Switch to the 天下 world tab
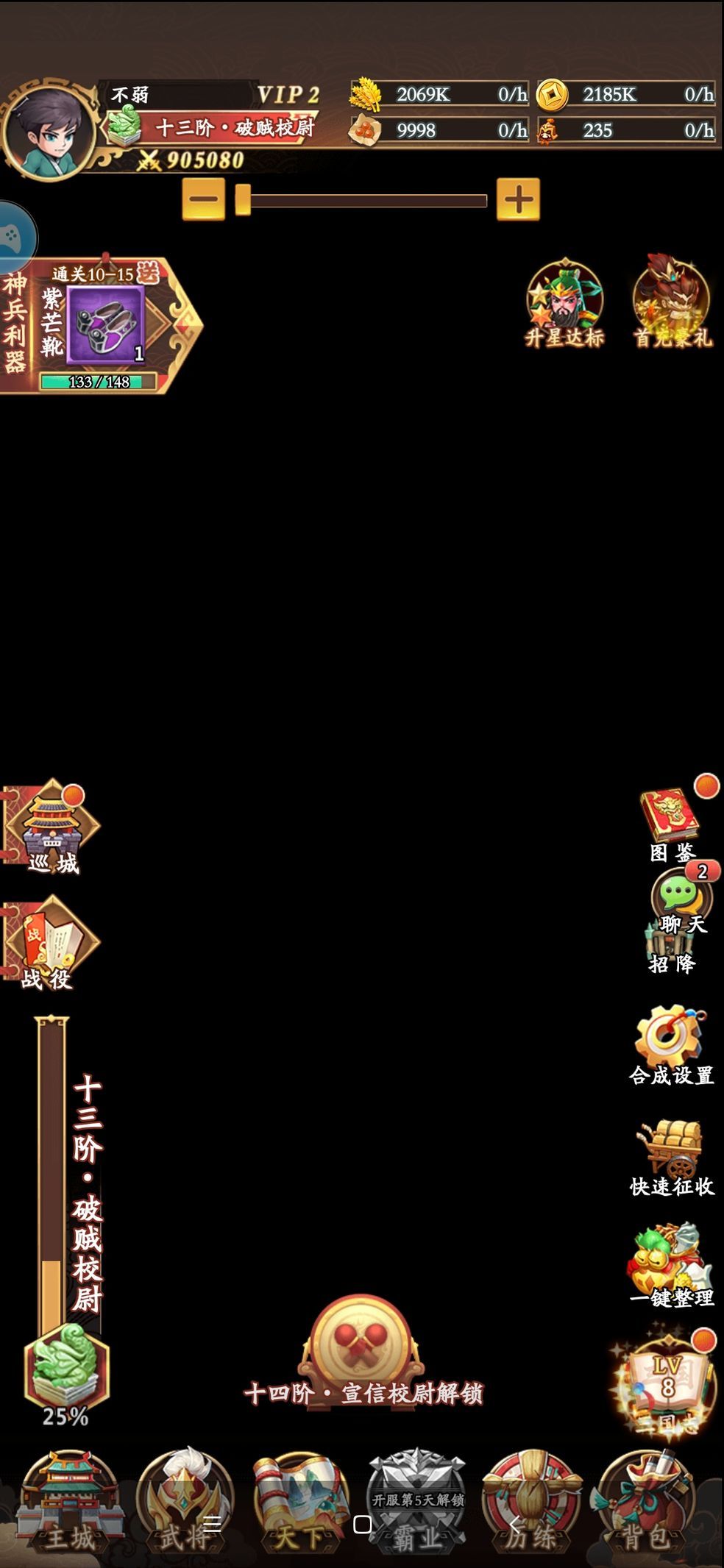Screen dimensions: 724x1568 [x=300, y=1502]
